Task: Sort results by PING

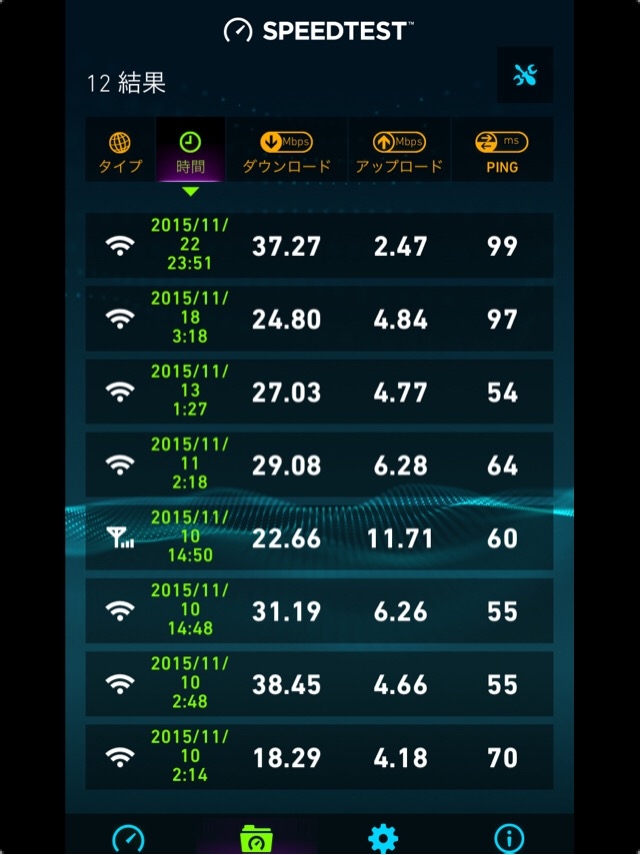Action: click(502, 151)
